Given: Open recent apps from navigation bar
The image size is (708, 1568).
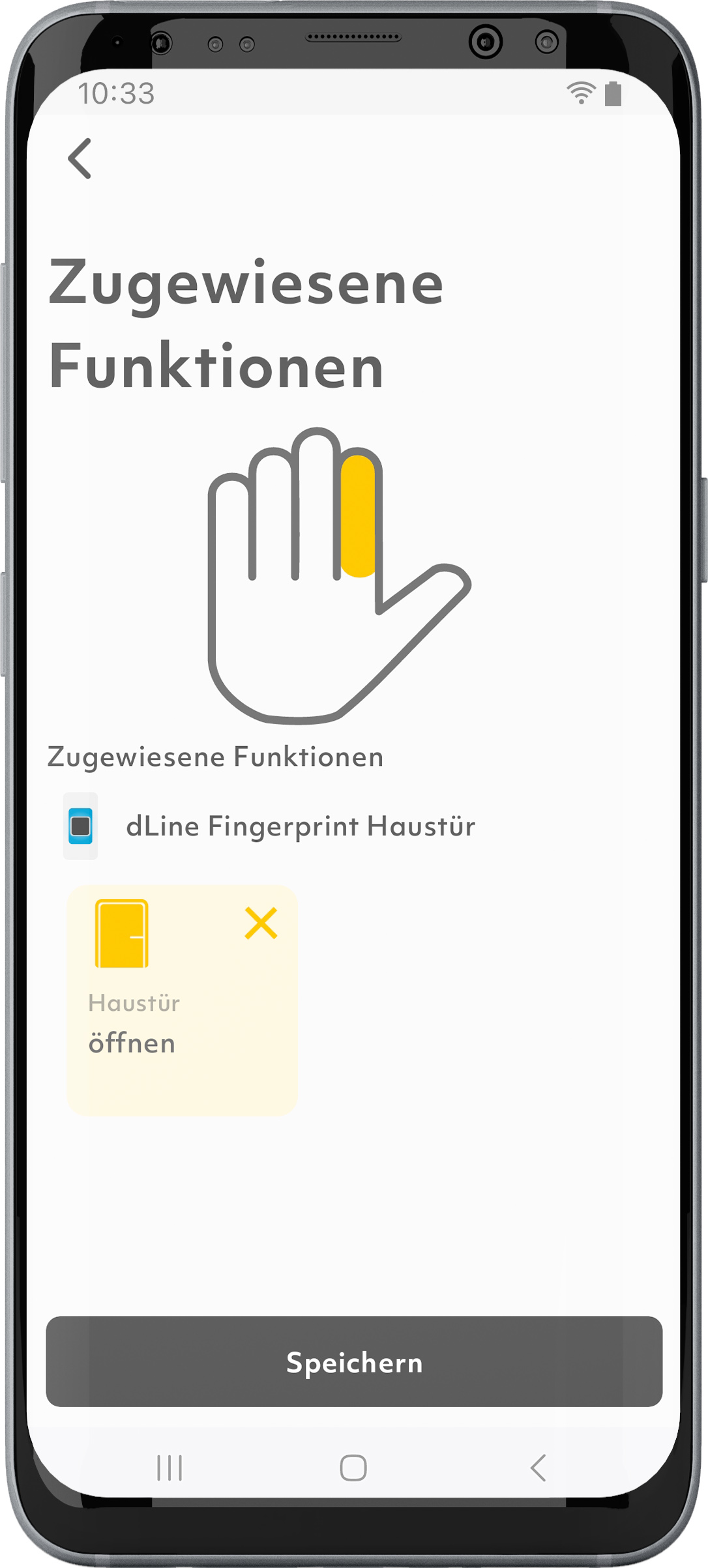Looking at the screenshot, I should [170, 1468].
